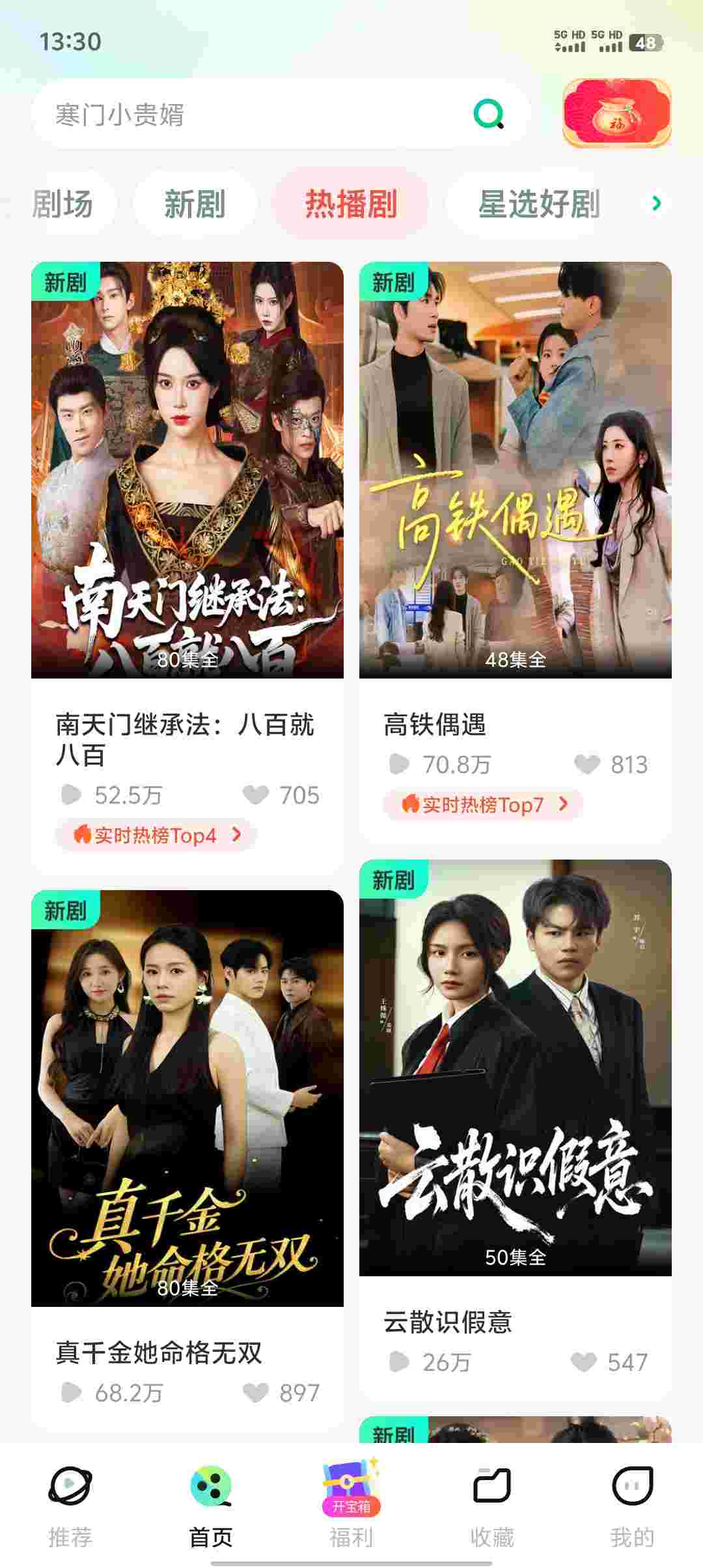
Task: Open the drama 云散识假意
Action: point(515,1068)
